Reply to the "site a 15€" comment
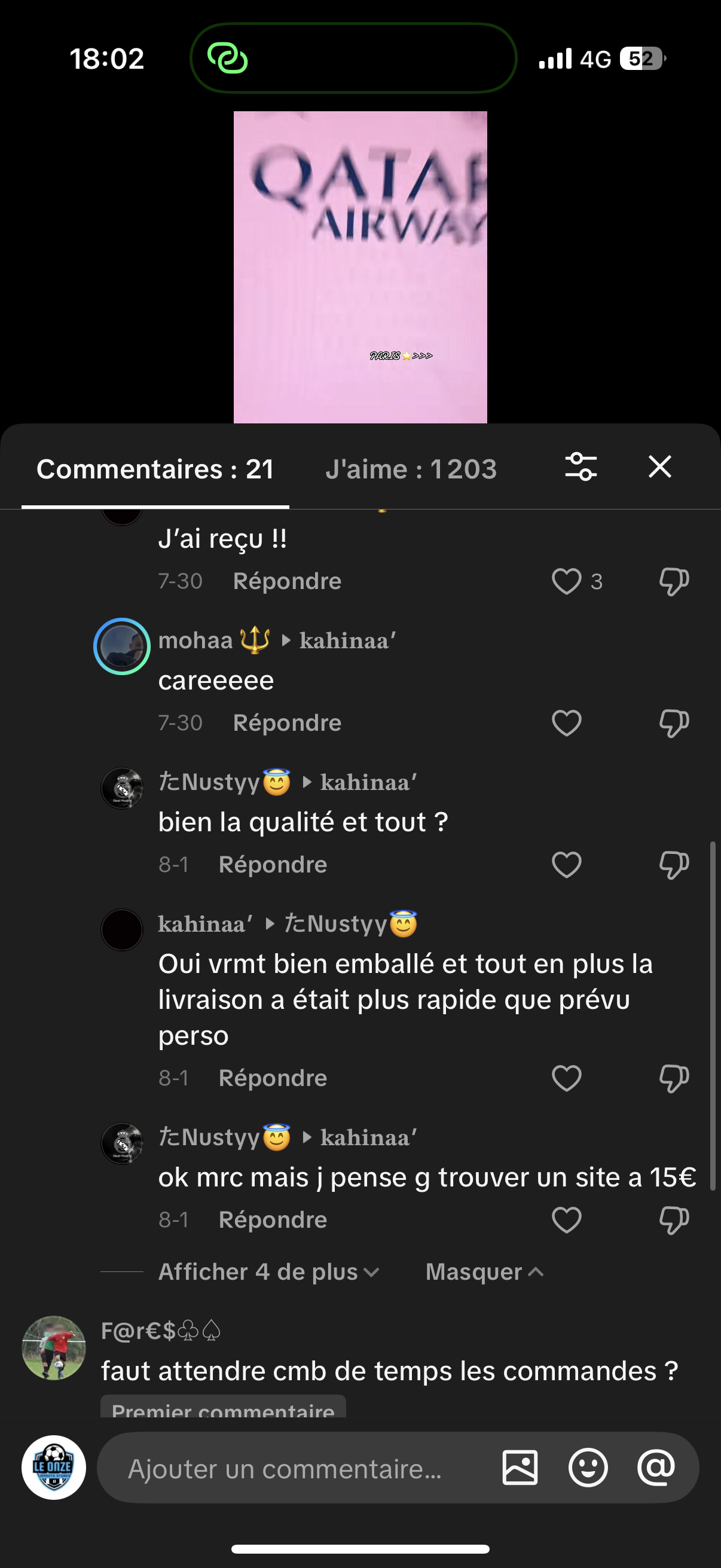 (273, 1221)
